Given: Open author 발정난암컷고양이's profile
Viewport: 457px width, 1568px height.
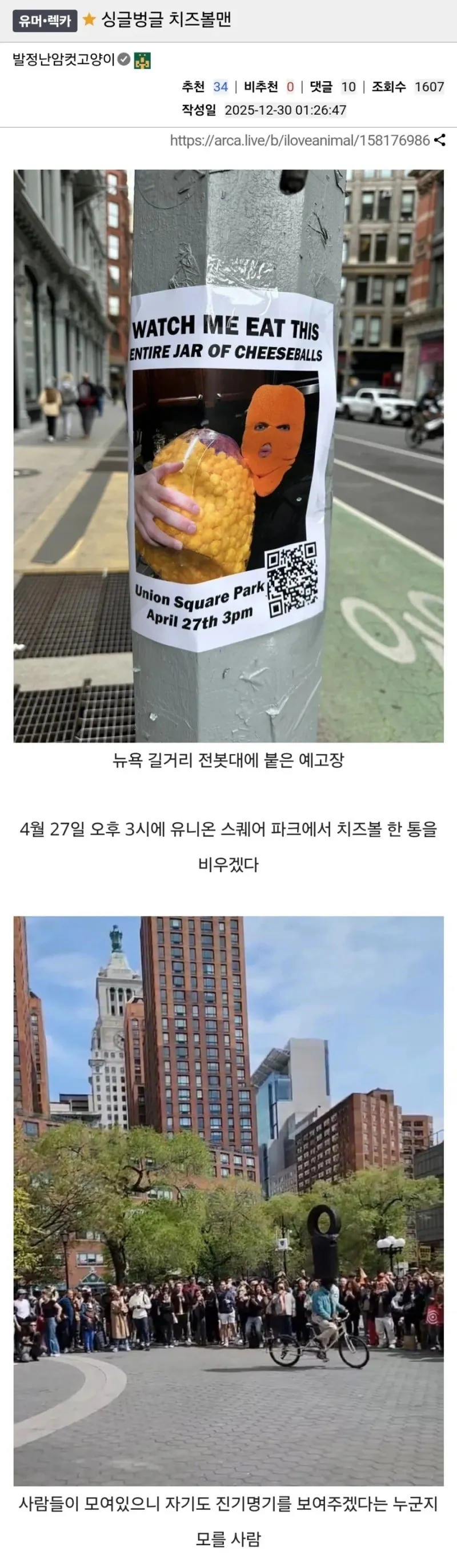Looking at the screenshot, I should coord(63,59).
